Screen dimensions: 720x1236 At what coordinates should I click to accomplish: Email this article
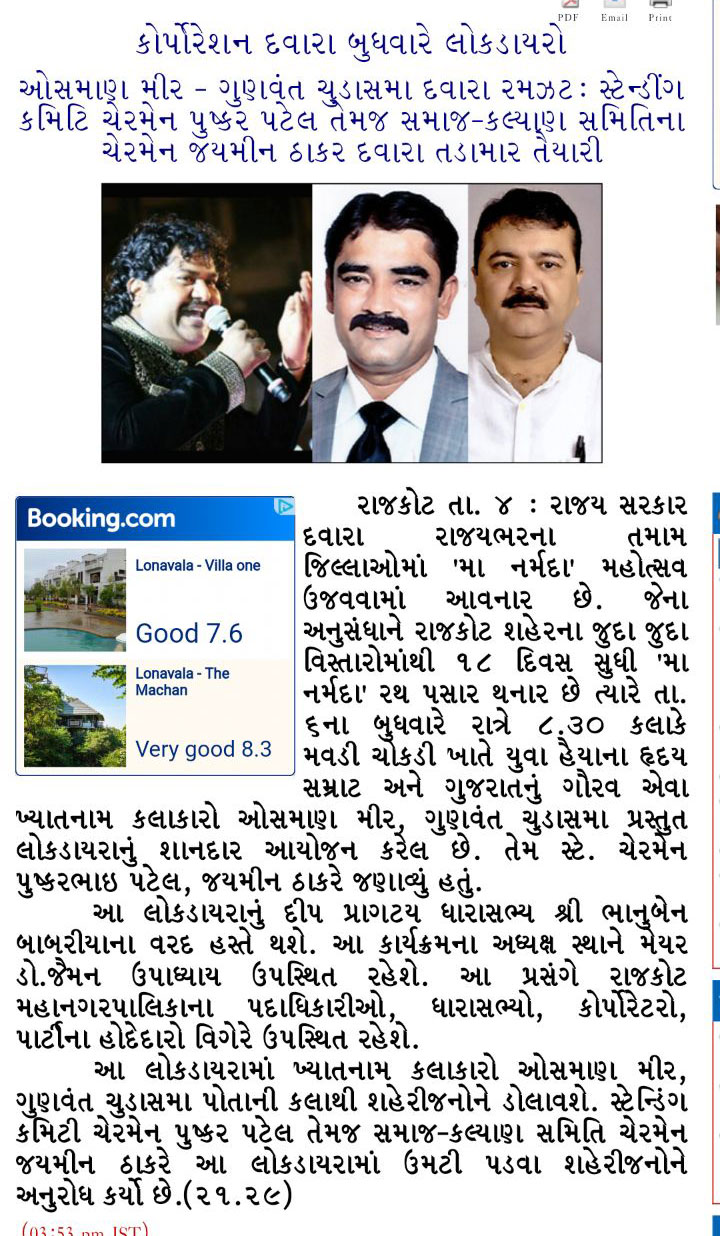[614, 10]
